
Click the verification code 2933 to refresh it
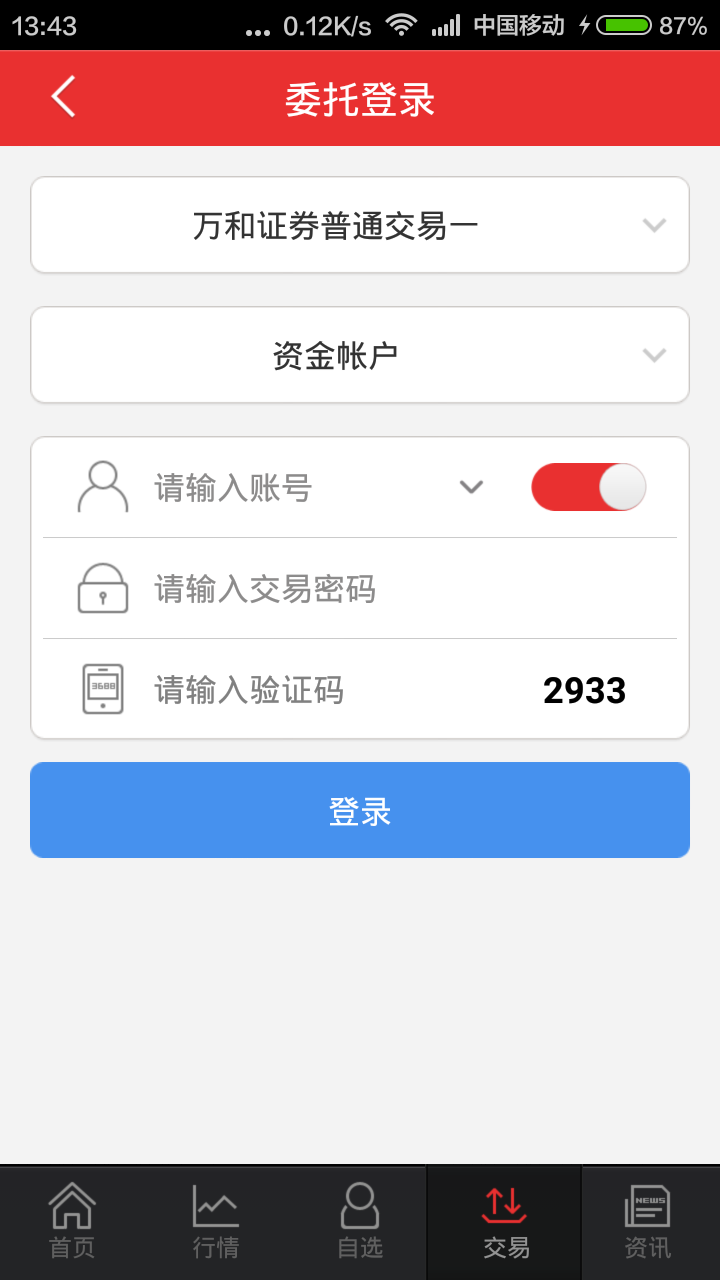[586, 689]
